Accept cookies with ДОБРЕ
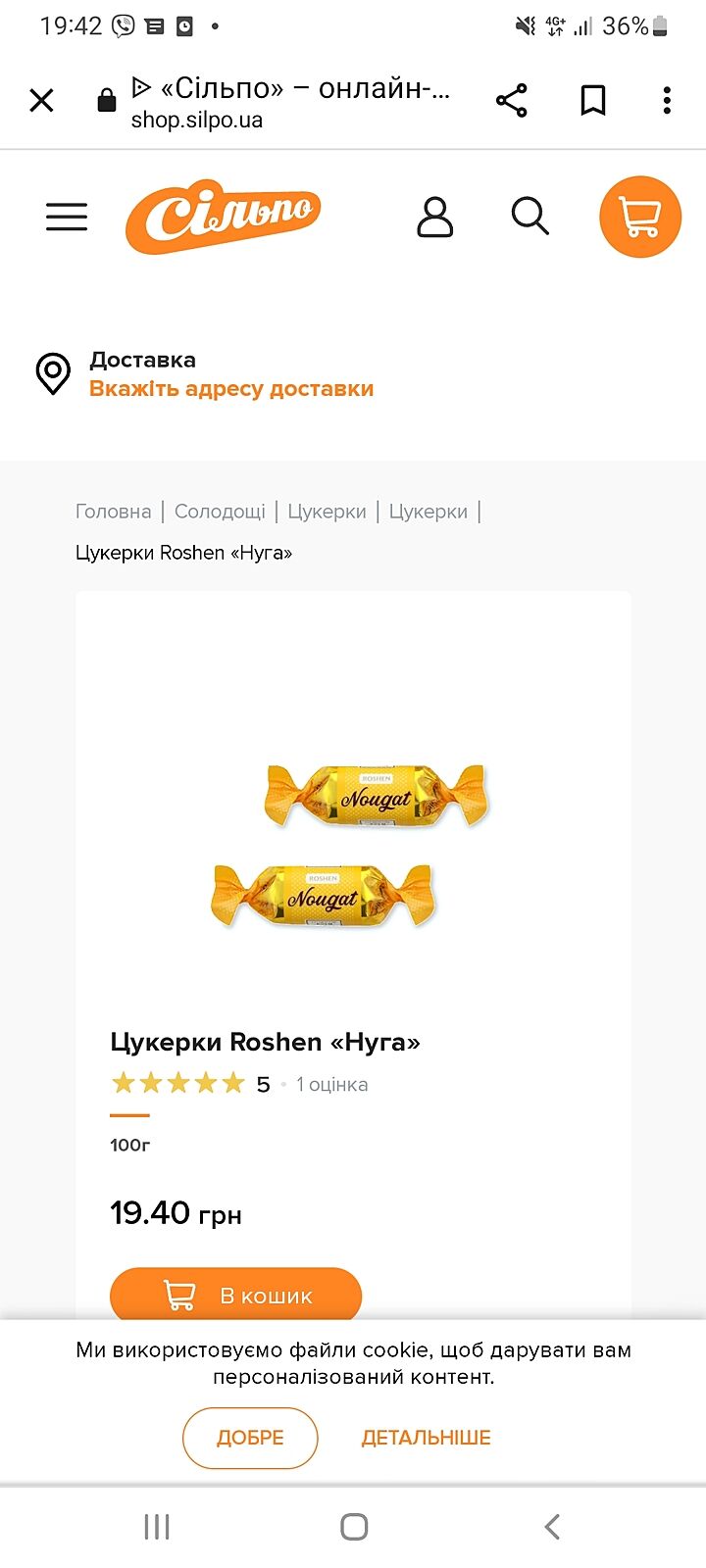This screenshot has width=706, height=1568. tap(250, 1438)
